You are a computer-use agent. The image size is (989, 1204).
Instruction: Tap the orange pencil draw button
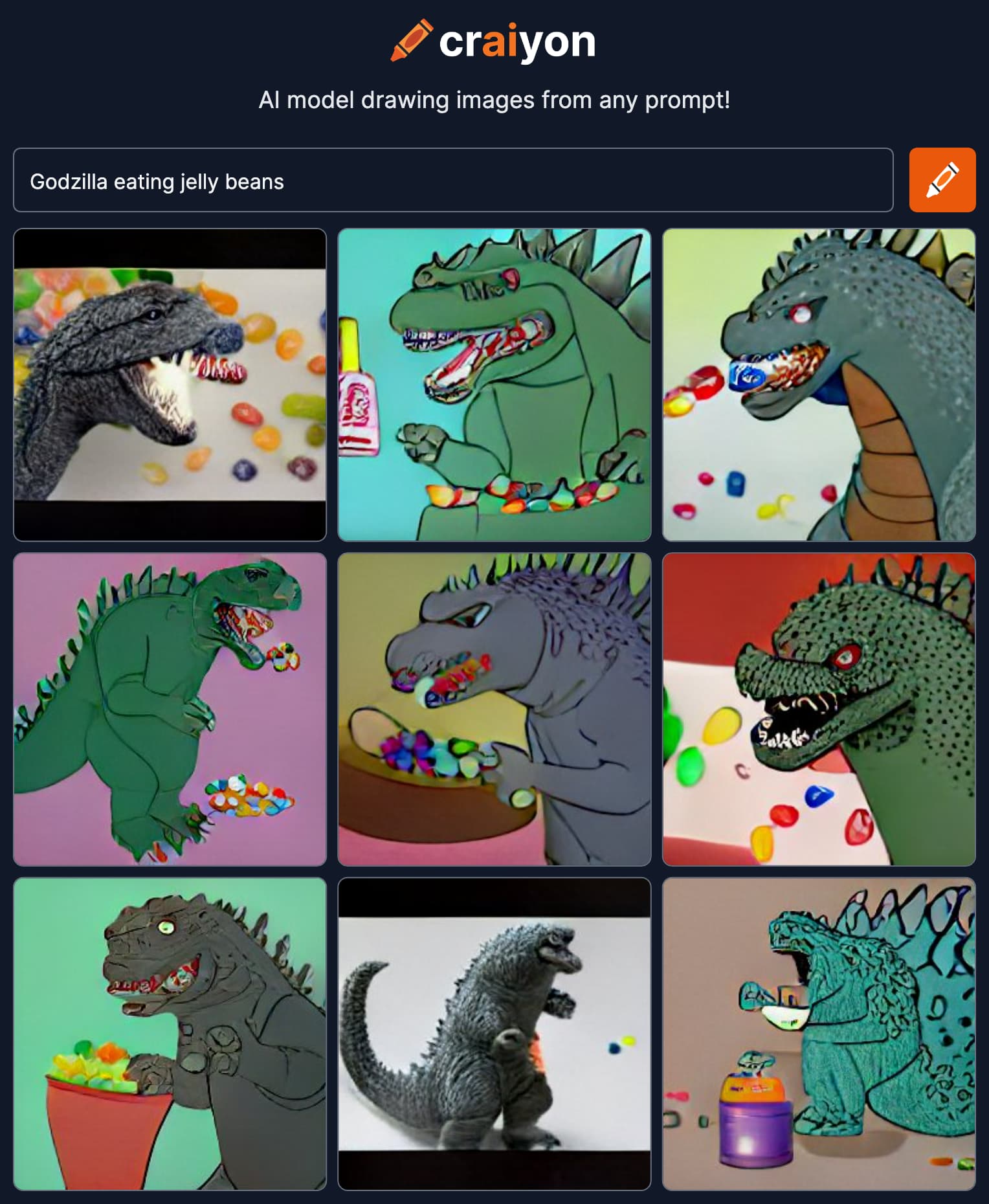[x=942, y=181]
